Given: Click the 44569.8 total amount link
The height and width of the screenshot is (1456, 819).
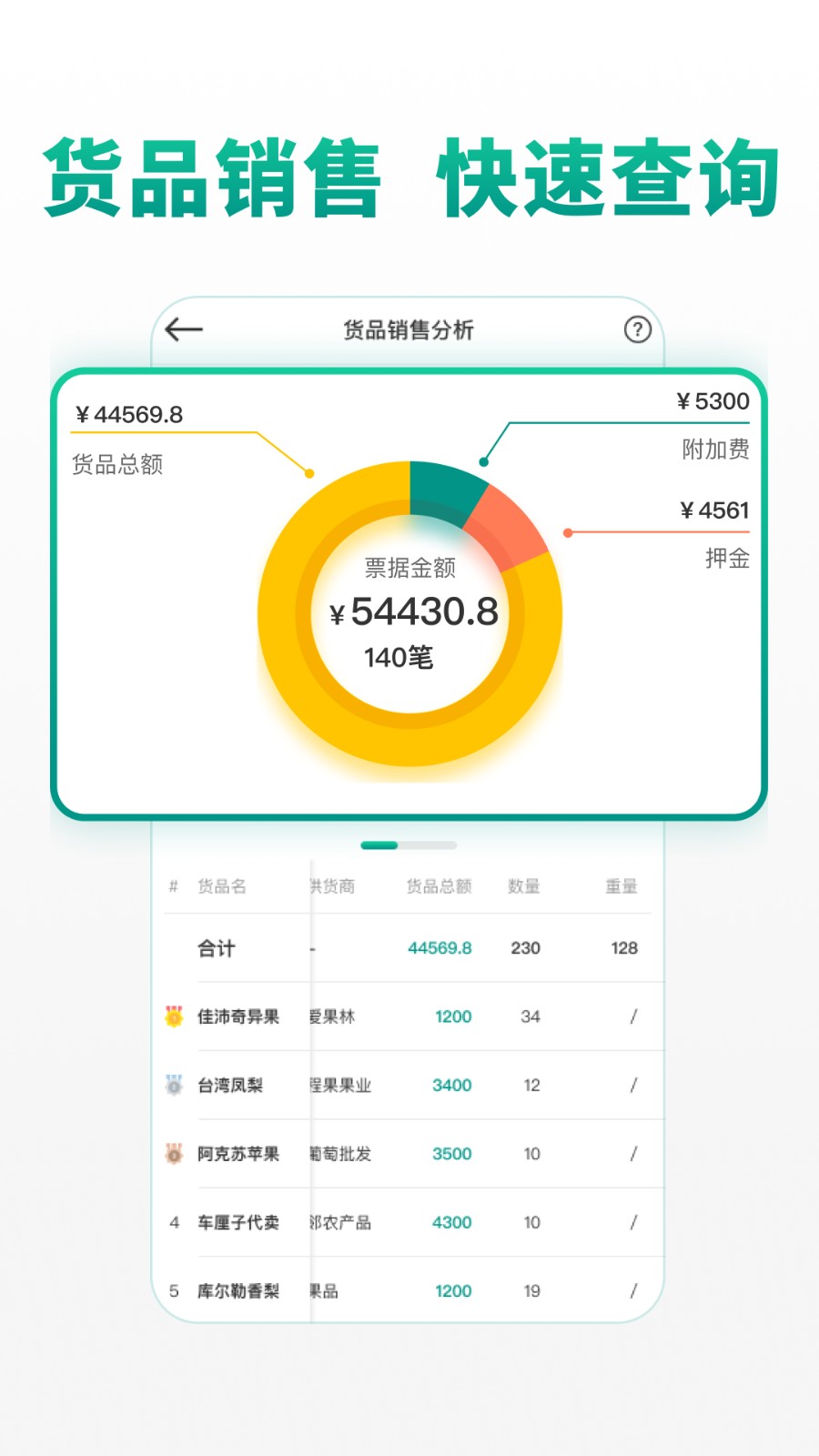Looking at the screenshot, I should pyautogui.click(x=440, y=947).
